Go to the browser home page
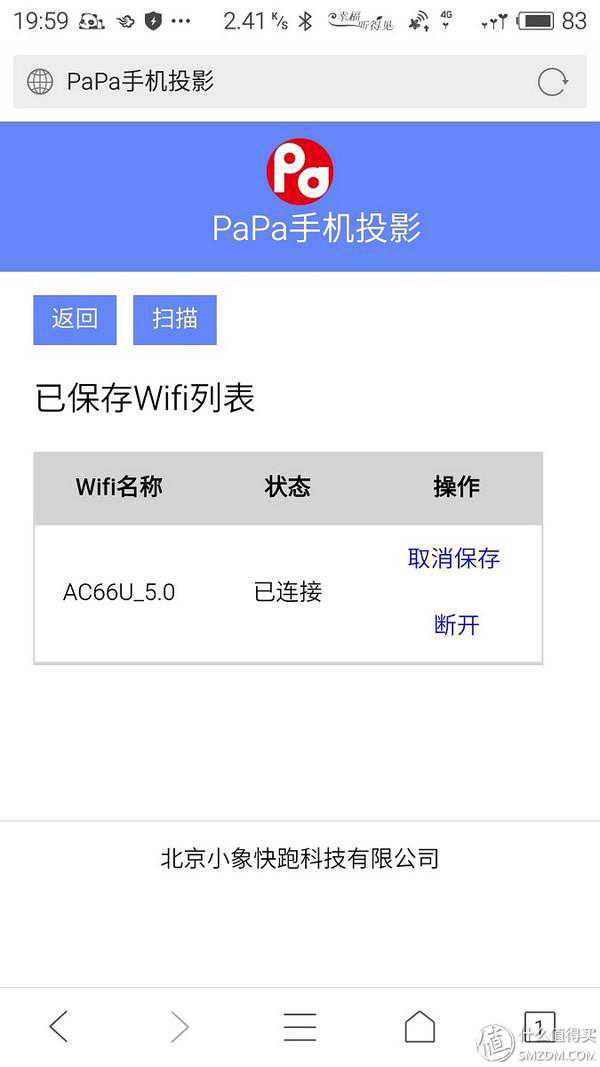Viewport: 600px width, 1067px height. point(420,1026)
